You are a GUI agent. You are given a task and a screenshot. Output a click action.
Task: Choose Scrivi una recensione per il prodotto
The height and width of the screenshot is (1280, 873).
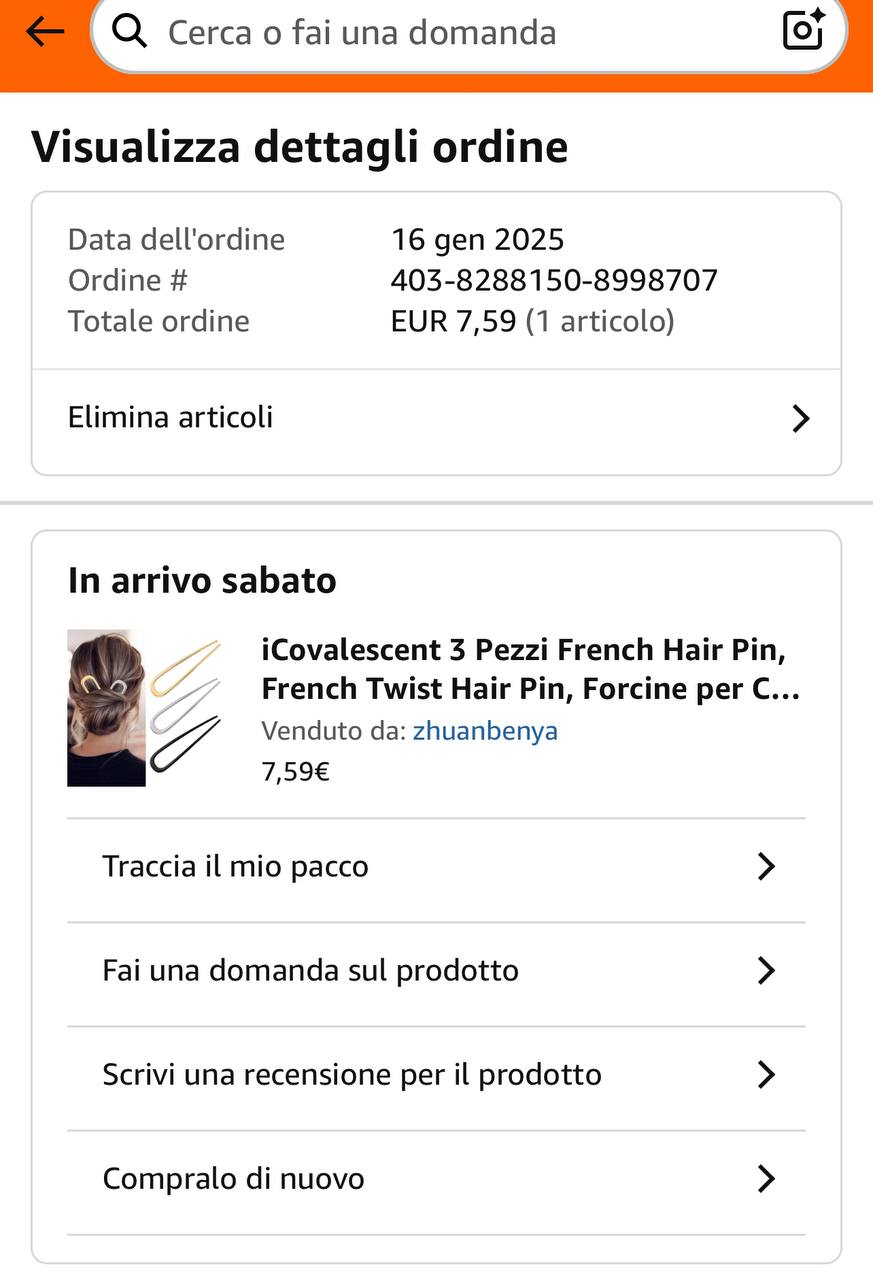(x=436, y=1075)
